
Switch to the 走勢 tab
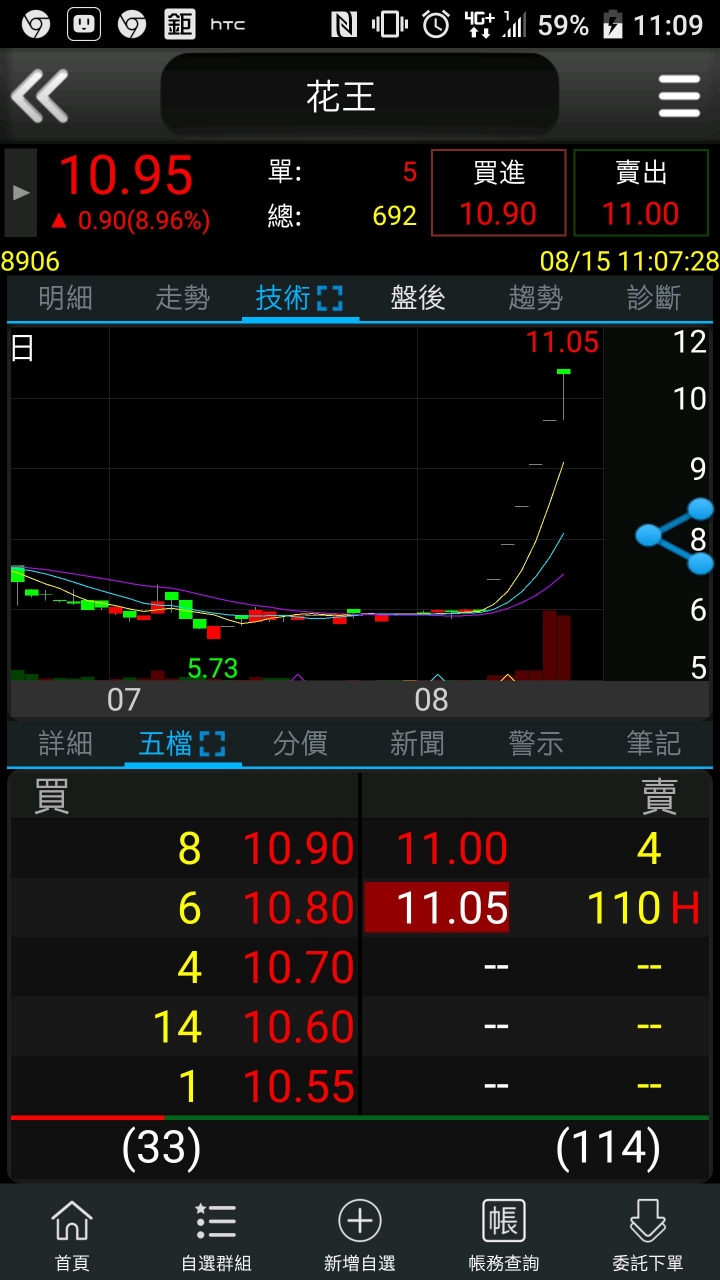[183, 298]
